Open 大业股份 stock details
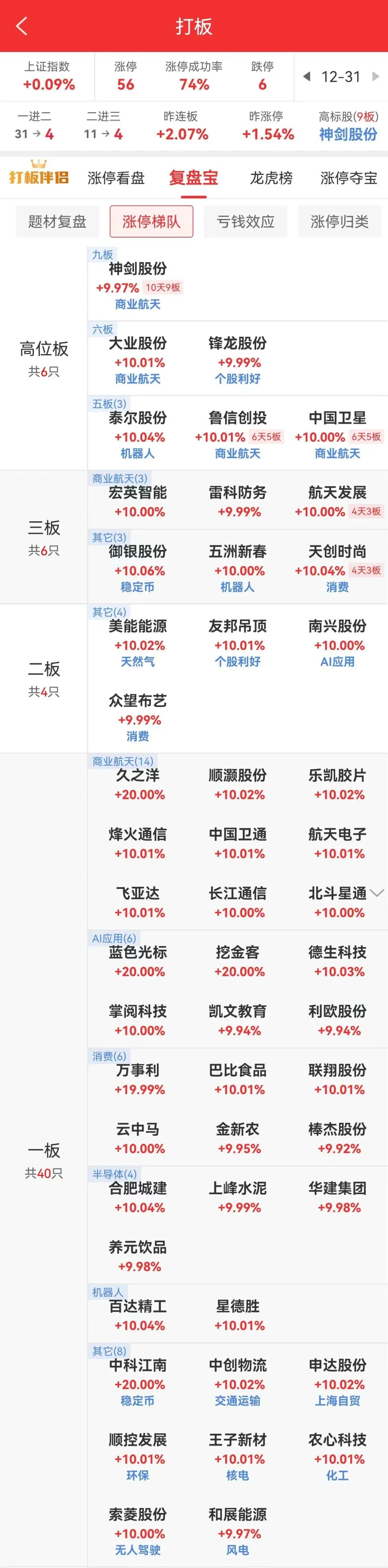 click(138, 343)
